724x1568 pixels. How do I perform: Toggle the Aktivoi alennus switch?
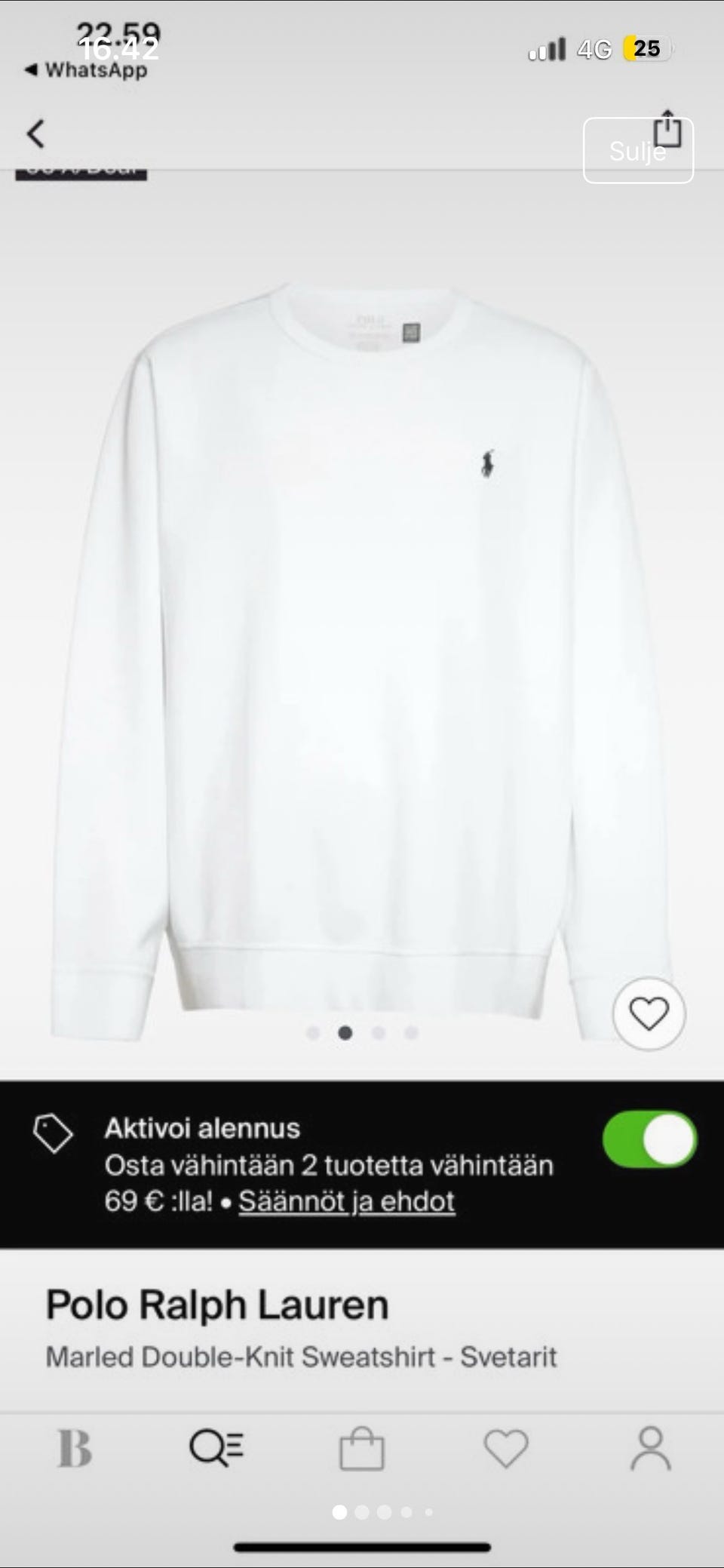tap(649, 1139)
